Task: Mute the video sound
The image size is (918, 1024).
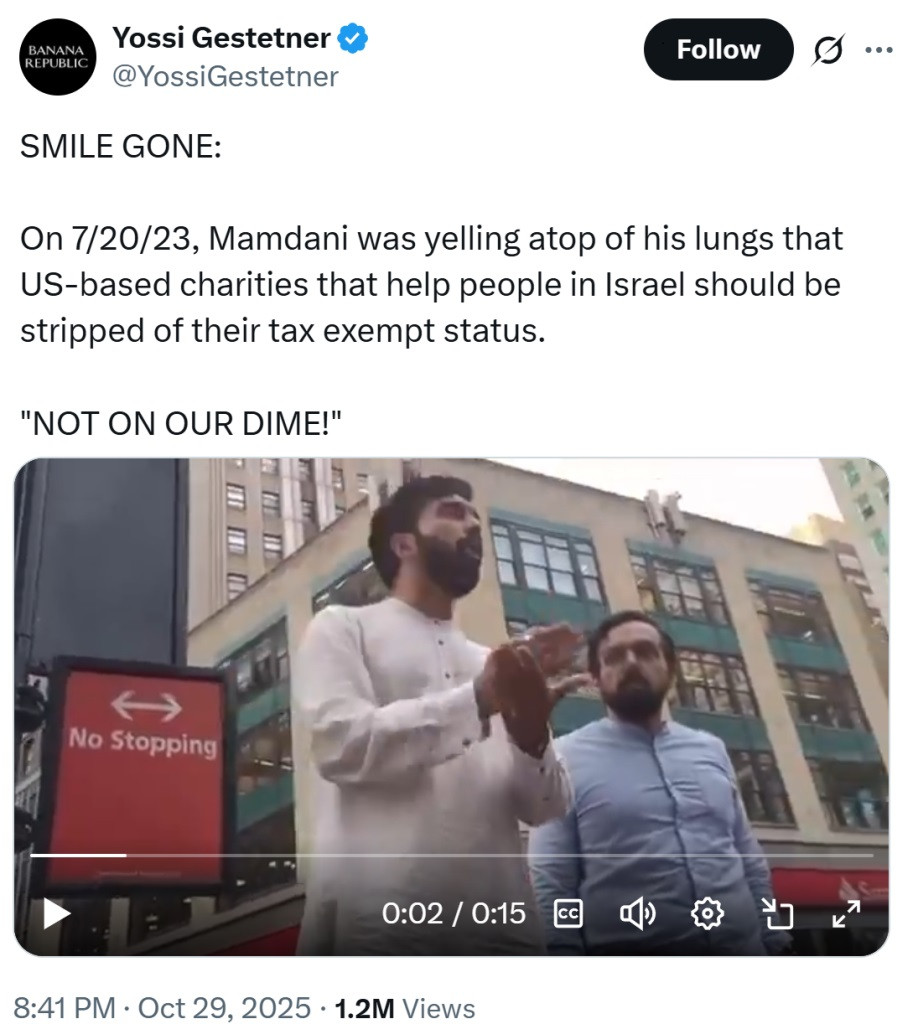Action: (x=637, y=912)
